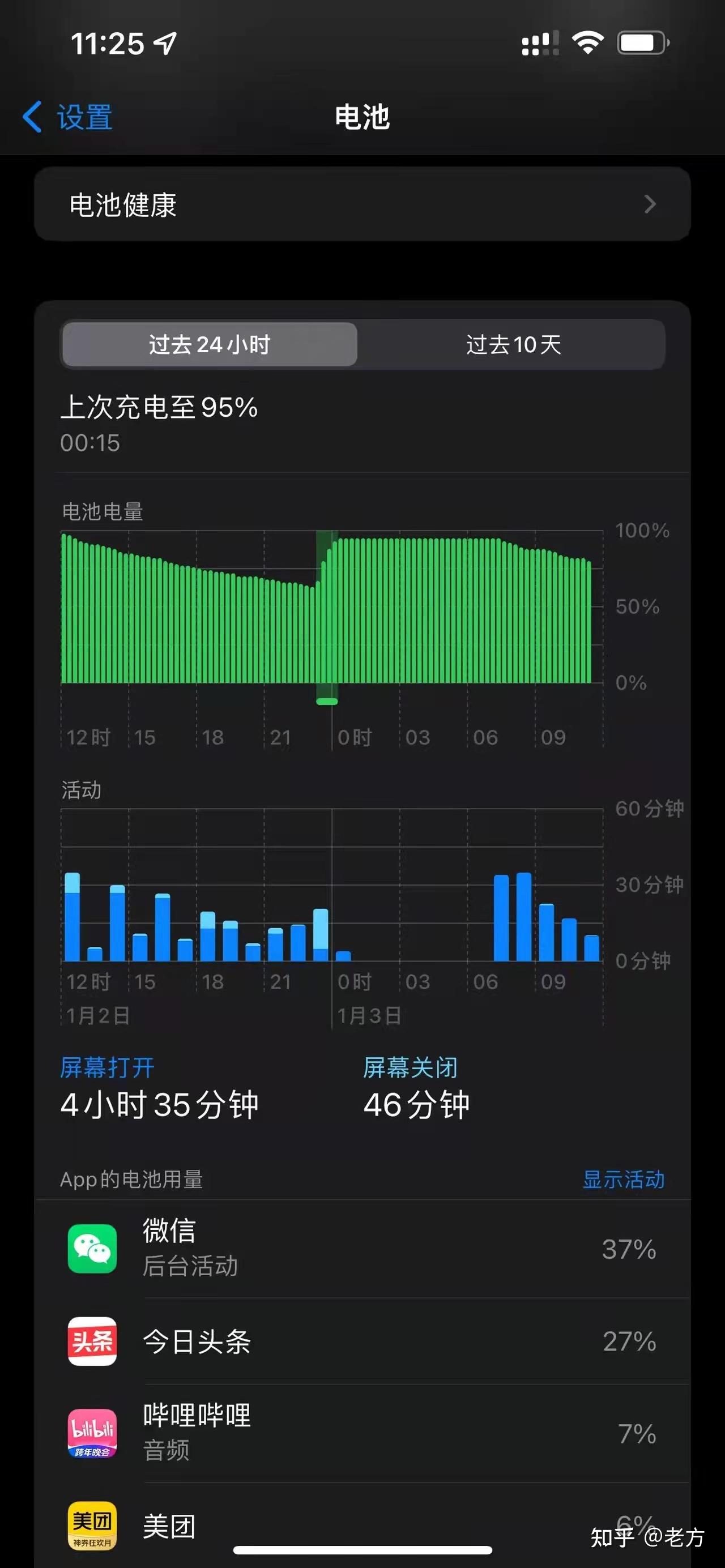This screenshot has height=1568, width=725.
Task: Choose 美团 battery usage row
Action: pyautogui.click(x=362, y=1526)
